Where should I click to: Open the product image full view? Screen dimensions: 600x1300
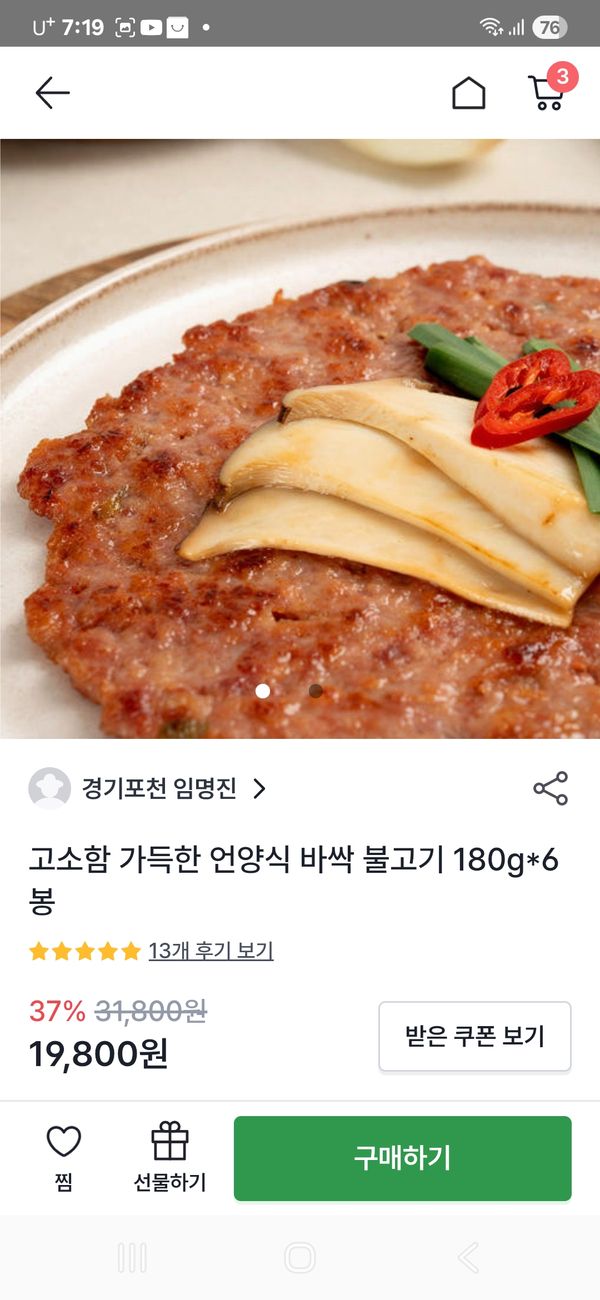coord(300,440)
